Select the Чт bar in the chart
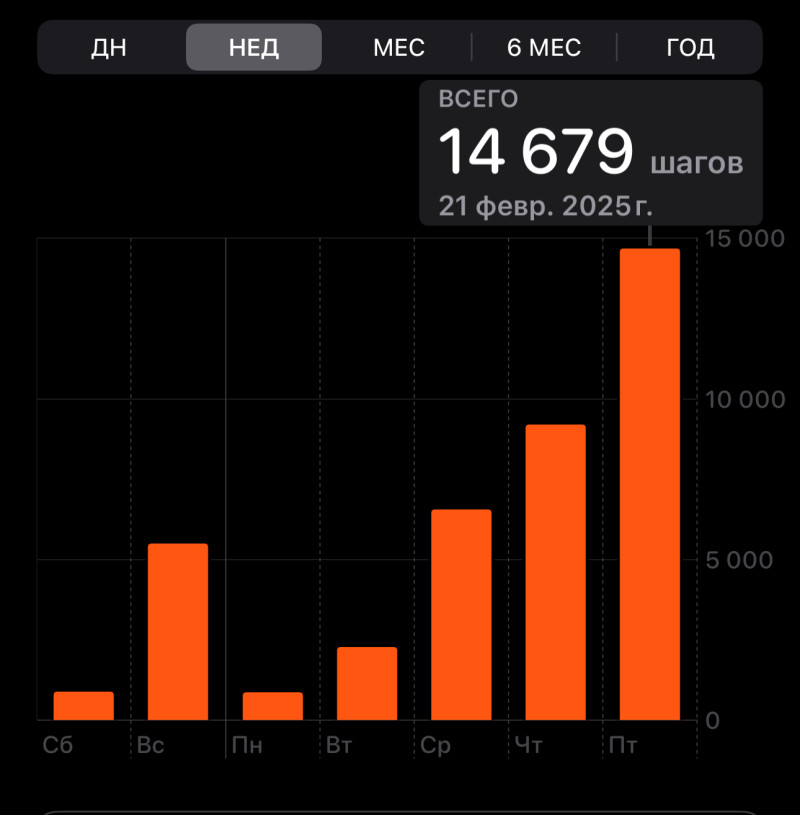The width and height of the screenshot is (800, 815). pos(555,572)
